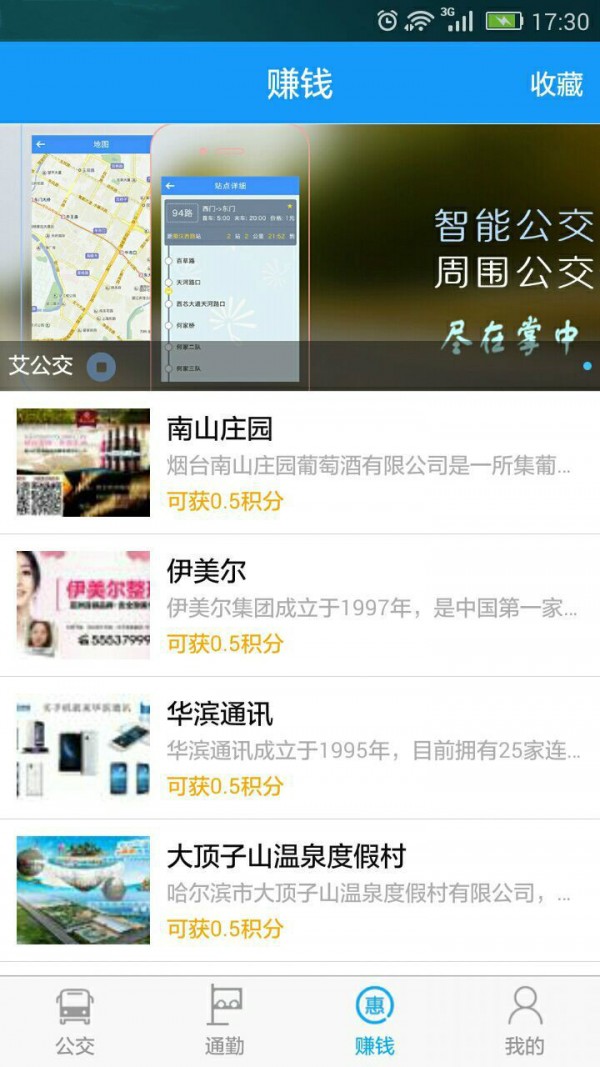Select the 赚钱 tab
This screenshot has width=600, height=1067.
[x=374, y=1021]
